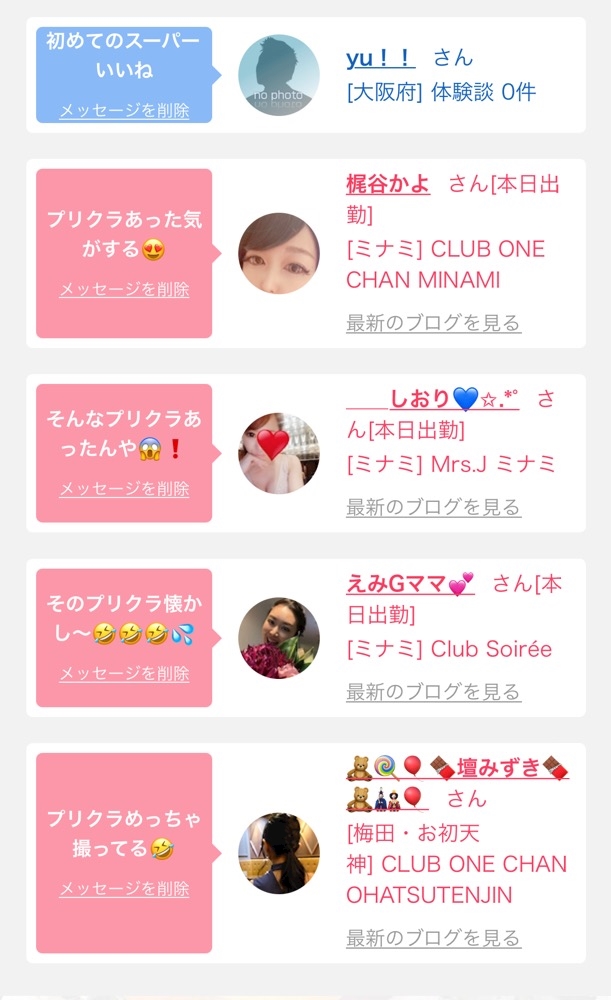Delete the そのプリクラ懐かし message
Screen dimensions: 611x1000
pyautogui.click(x=124, y=673)
